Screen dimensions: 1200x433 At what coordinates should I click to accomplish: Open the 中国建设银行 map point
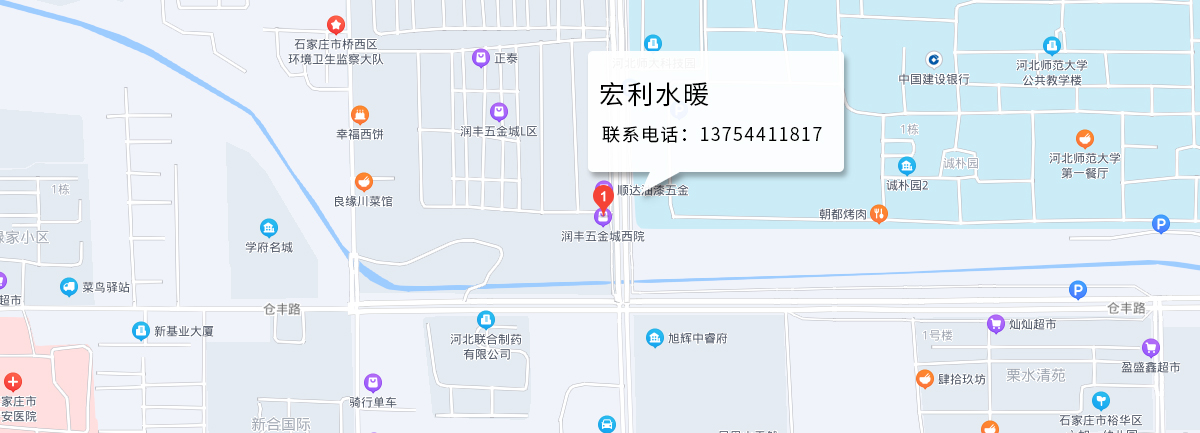click(933, 60)
